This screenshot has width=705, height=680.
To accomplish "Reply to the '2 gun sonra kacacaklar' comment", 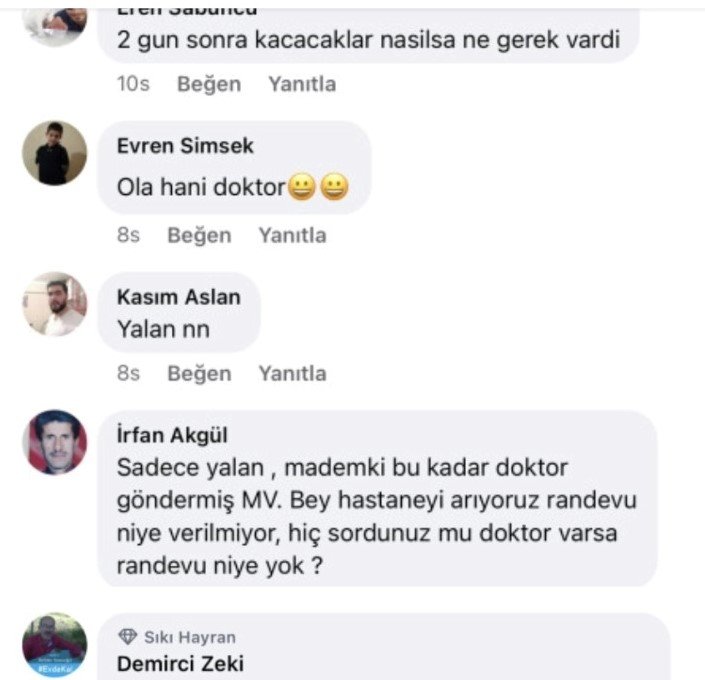I will pos(302,84).
